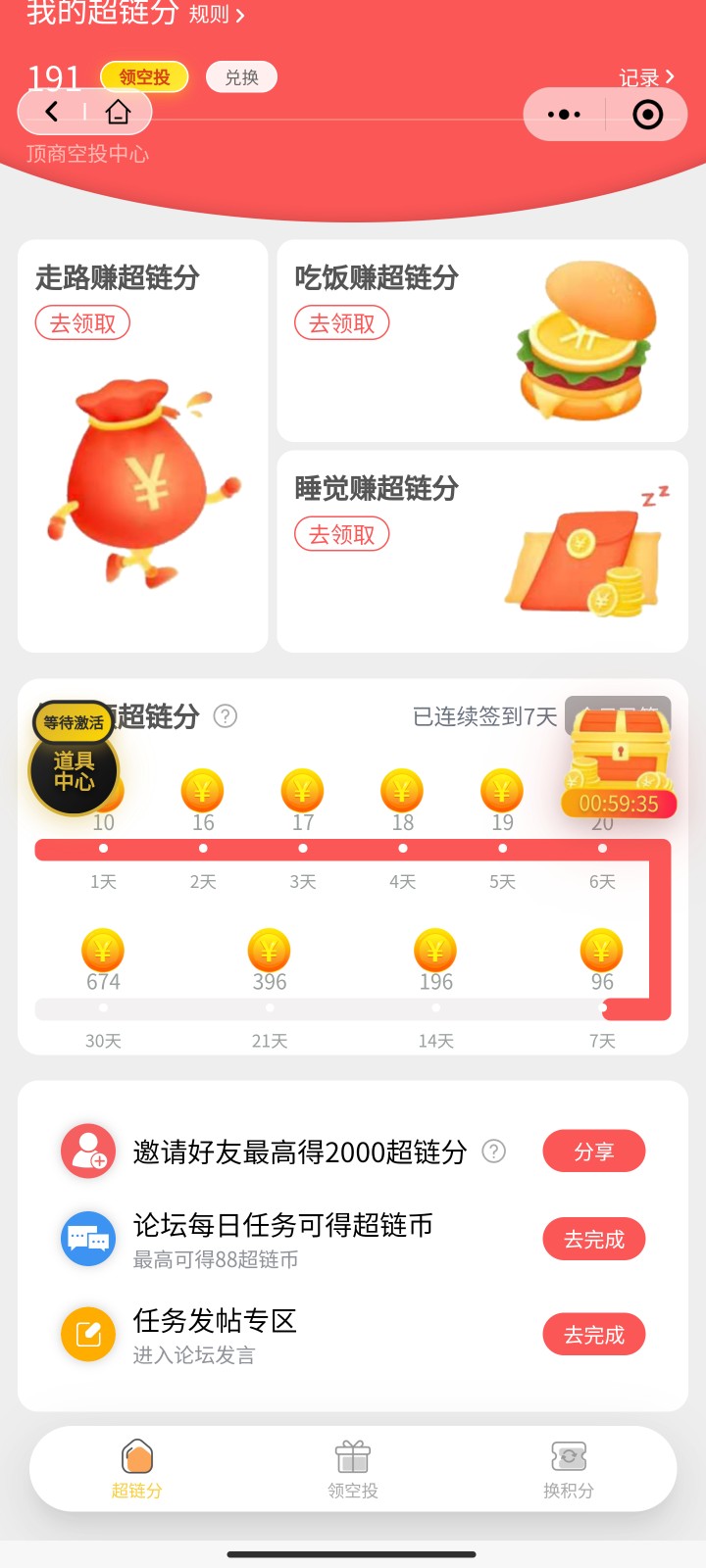Click the 兑换 button near the balance
706x1568 pixels.
pos(241,77)
